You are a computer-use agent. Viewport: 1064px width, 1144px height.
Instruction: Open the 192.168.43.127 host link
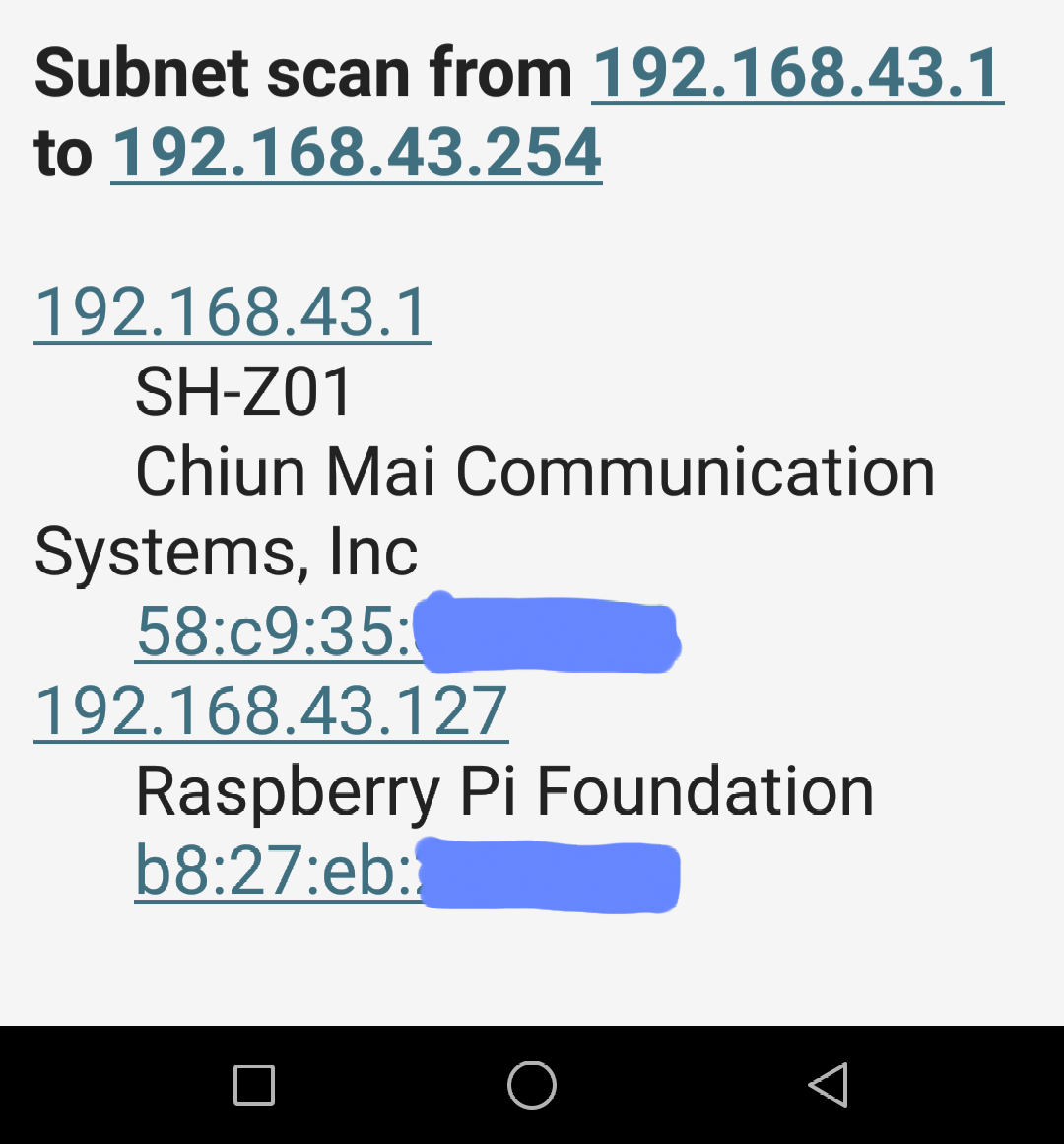coord(271,711)
